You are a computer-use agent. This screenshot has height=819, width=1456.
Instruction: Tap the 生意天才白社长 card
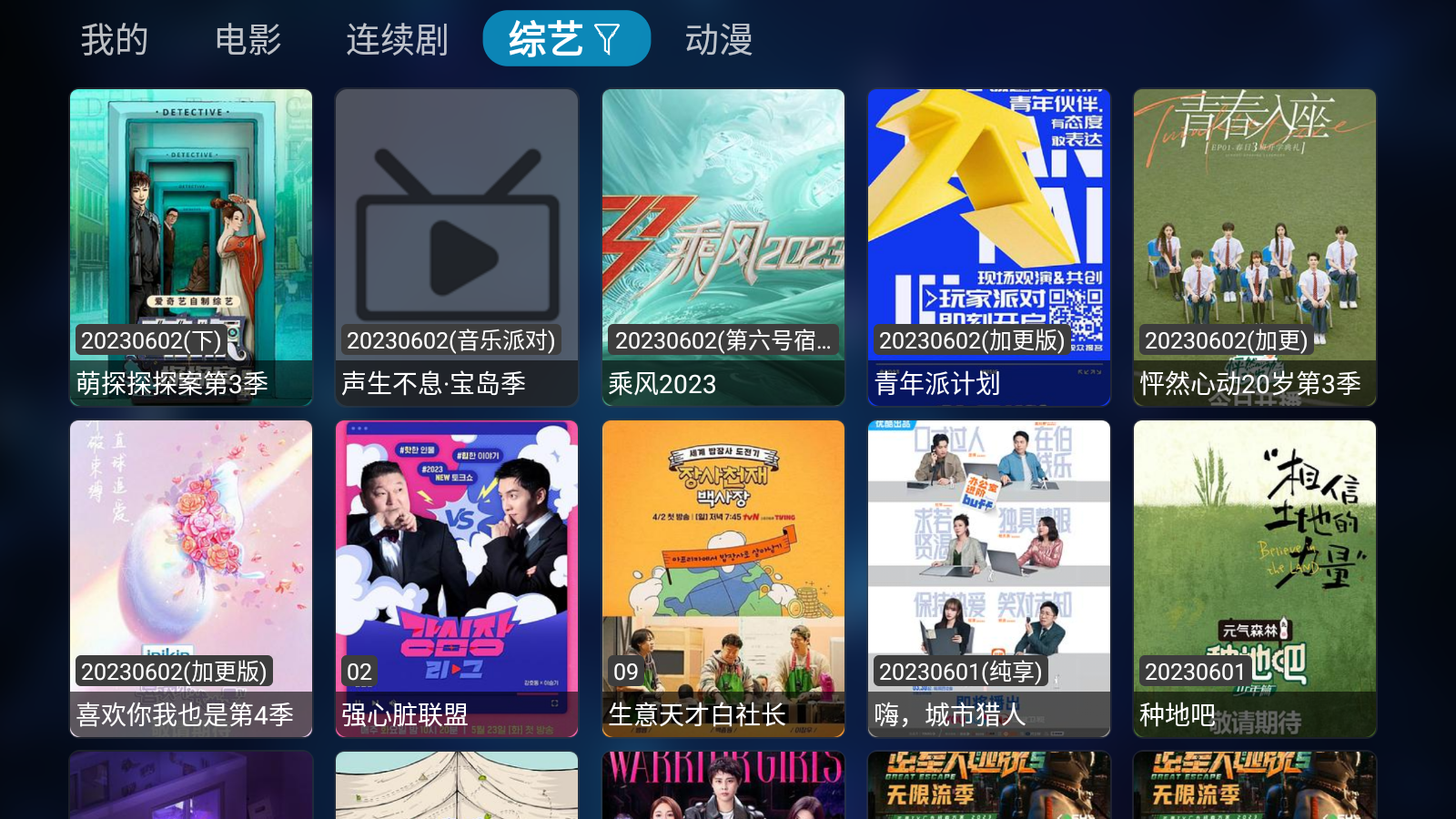click(723, 578)
